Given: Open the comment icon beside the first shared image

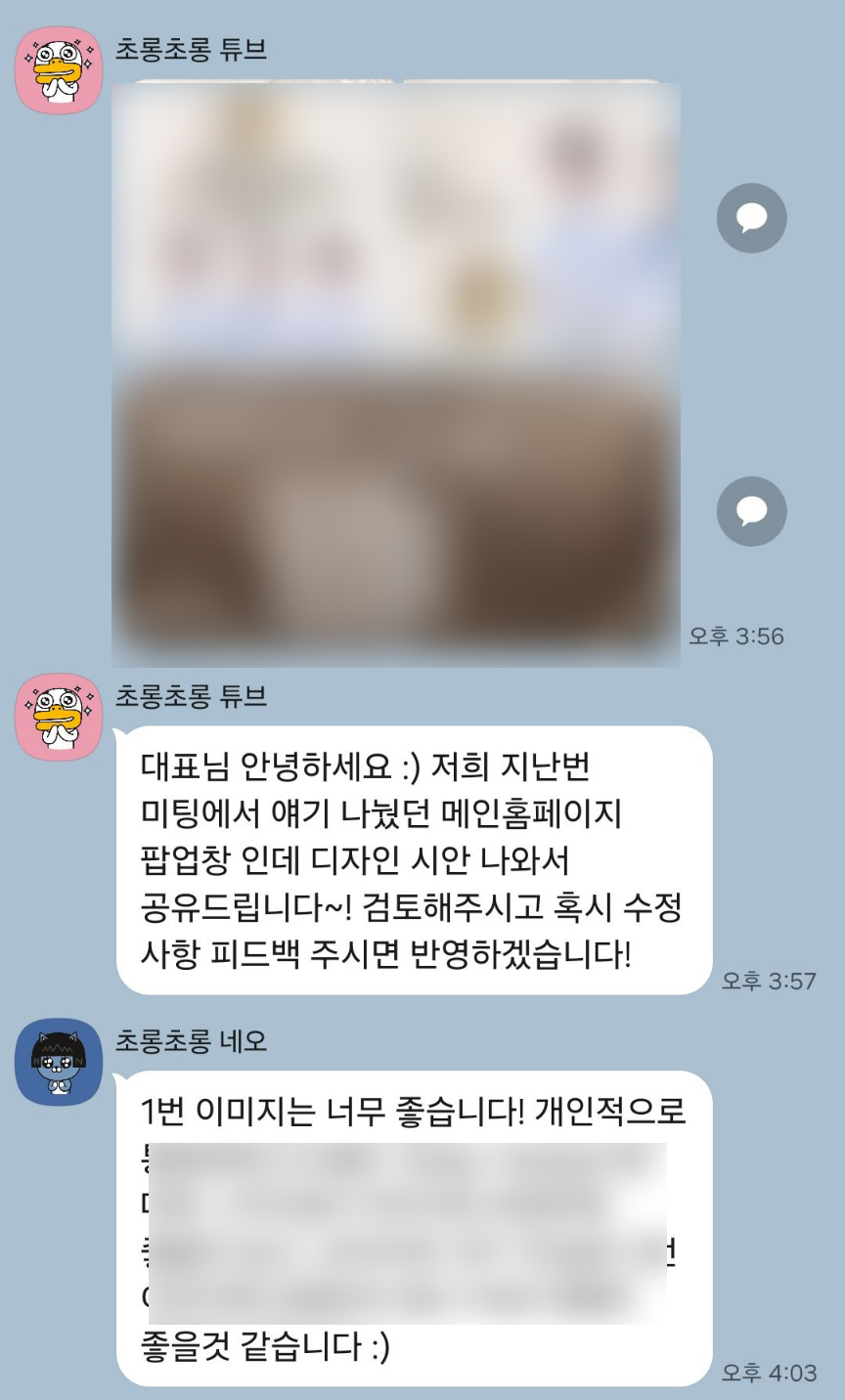Looking at the screenshot, I should click(751, 218).
